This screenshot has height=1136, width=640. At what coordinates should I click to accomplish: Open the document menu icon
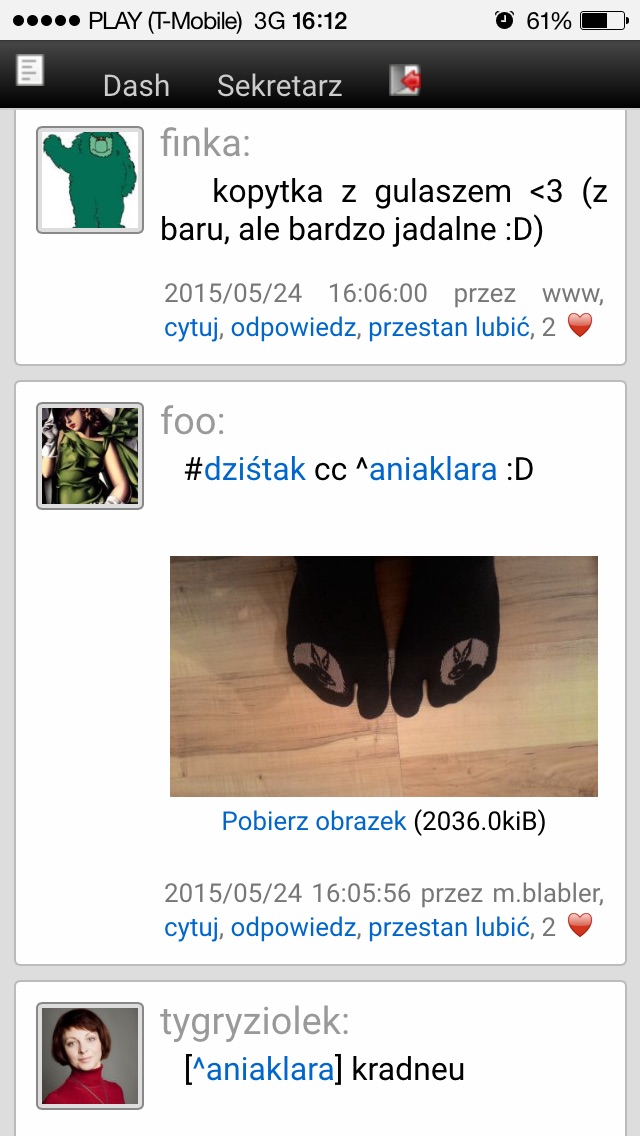[x=30, y=71]
